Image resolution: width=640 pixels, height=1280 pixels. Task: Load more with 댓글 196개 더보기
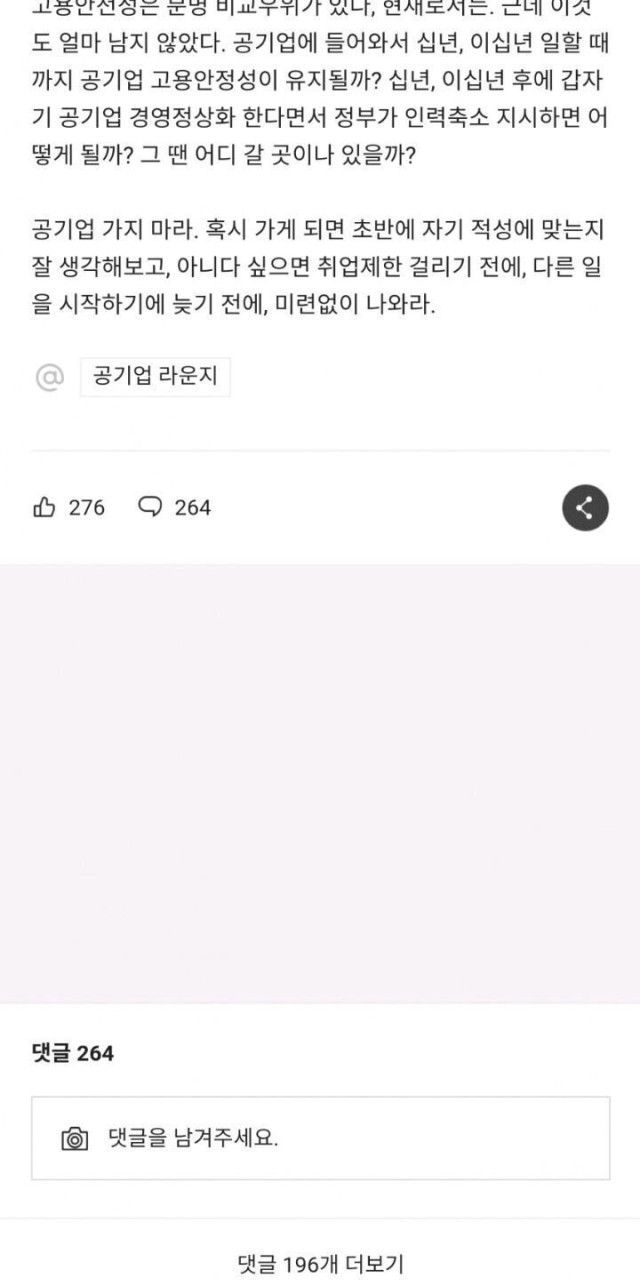(320, 1262)
